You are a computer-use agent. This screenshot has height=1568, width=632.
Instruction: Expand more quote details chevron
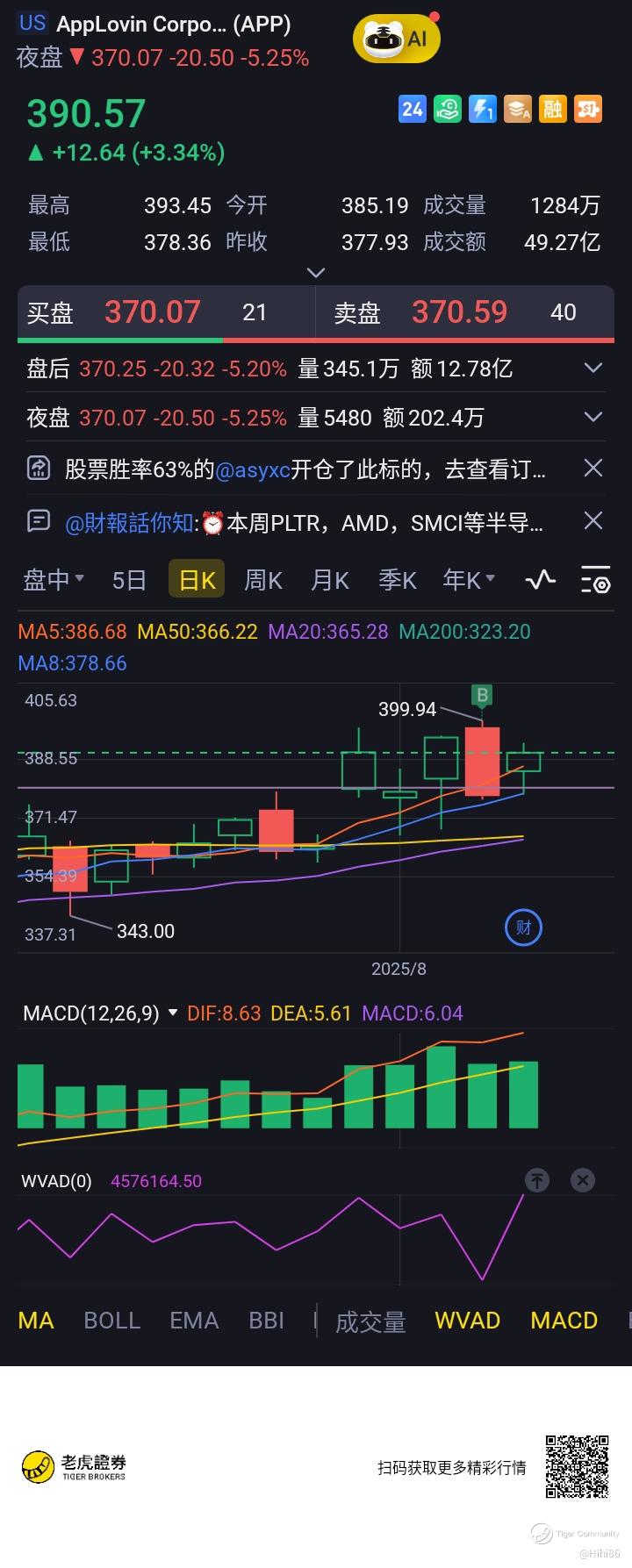(x=316, y=273)
